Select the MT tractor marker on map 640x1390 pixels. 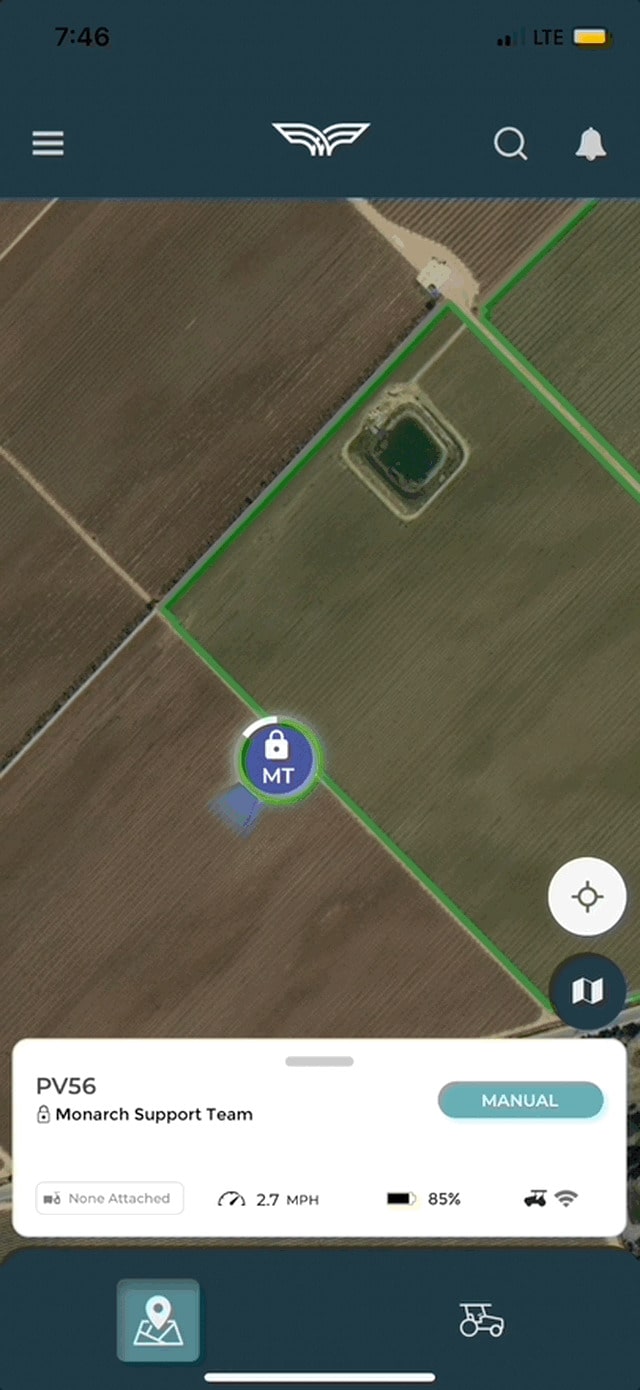click(278, 760)
